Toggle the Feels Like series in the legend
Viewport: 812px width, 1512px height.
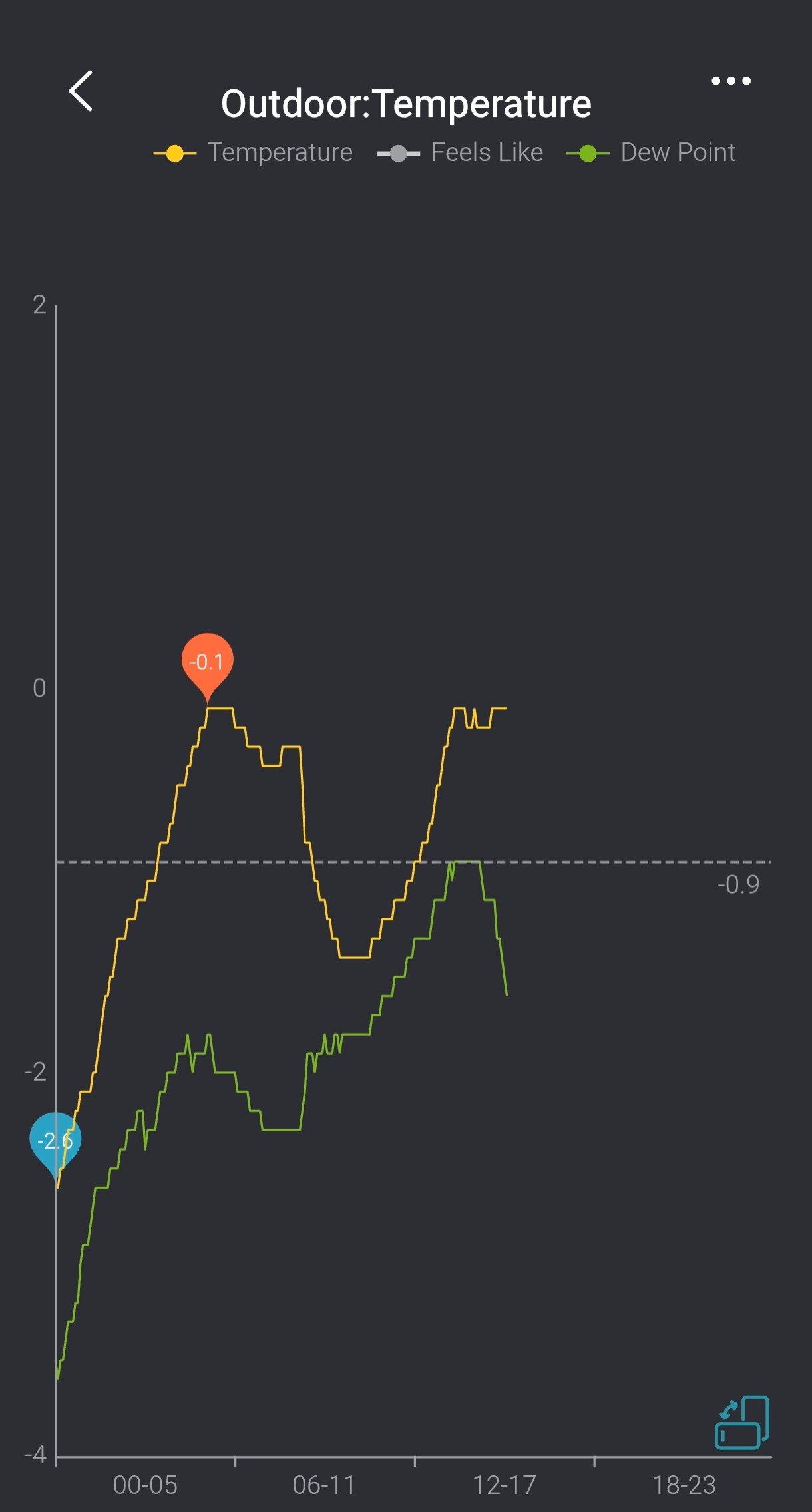coord(460,153)
